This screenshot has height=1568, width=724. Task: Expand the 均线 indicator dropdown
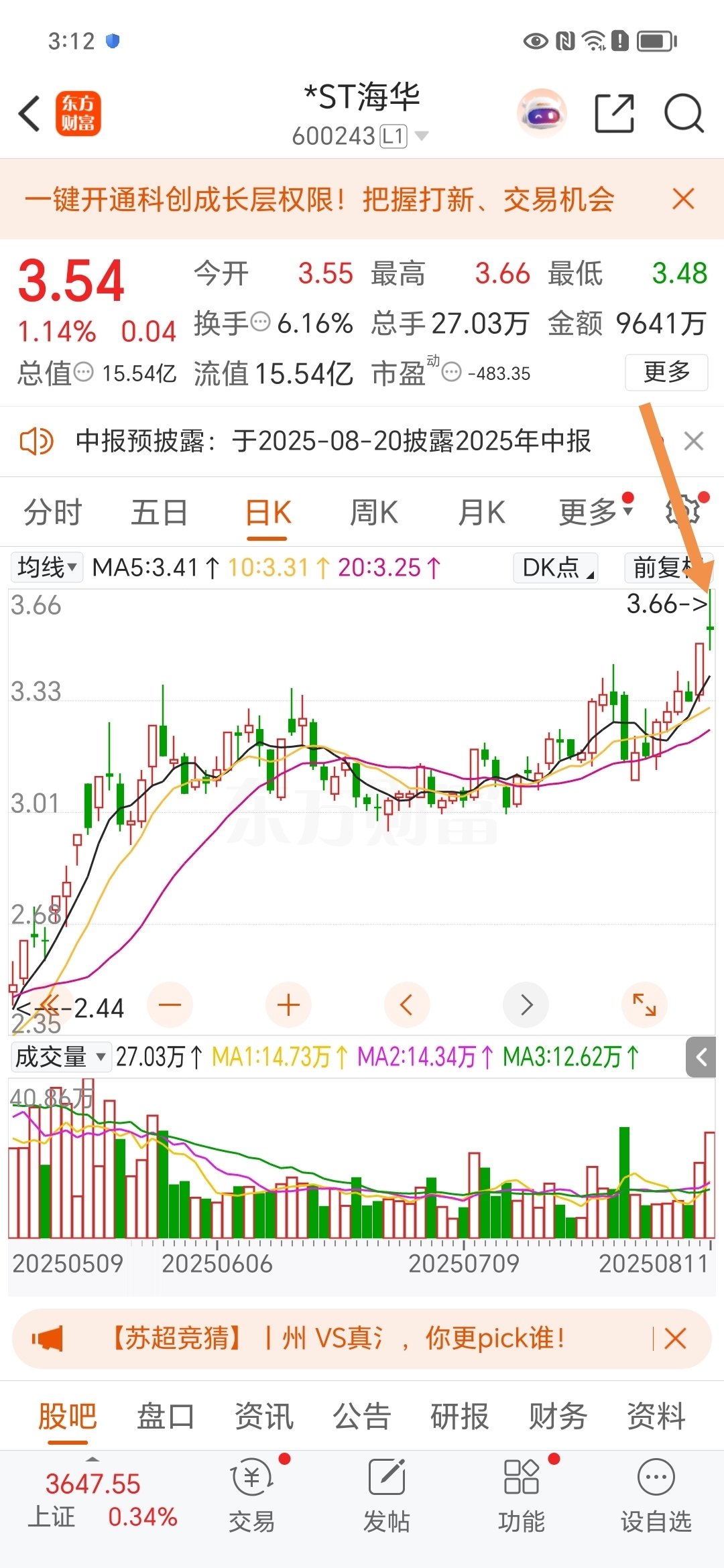[47, 568]
